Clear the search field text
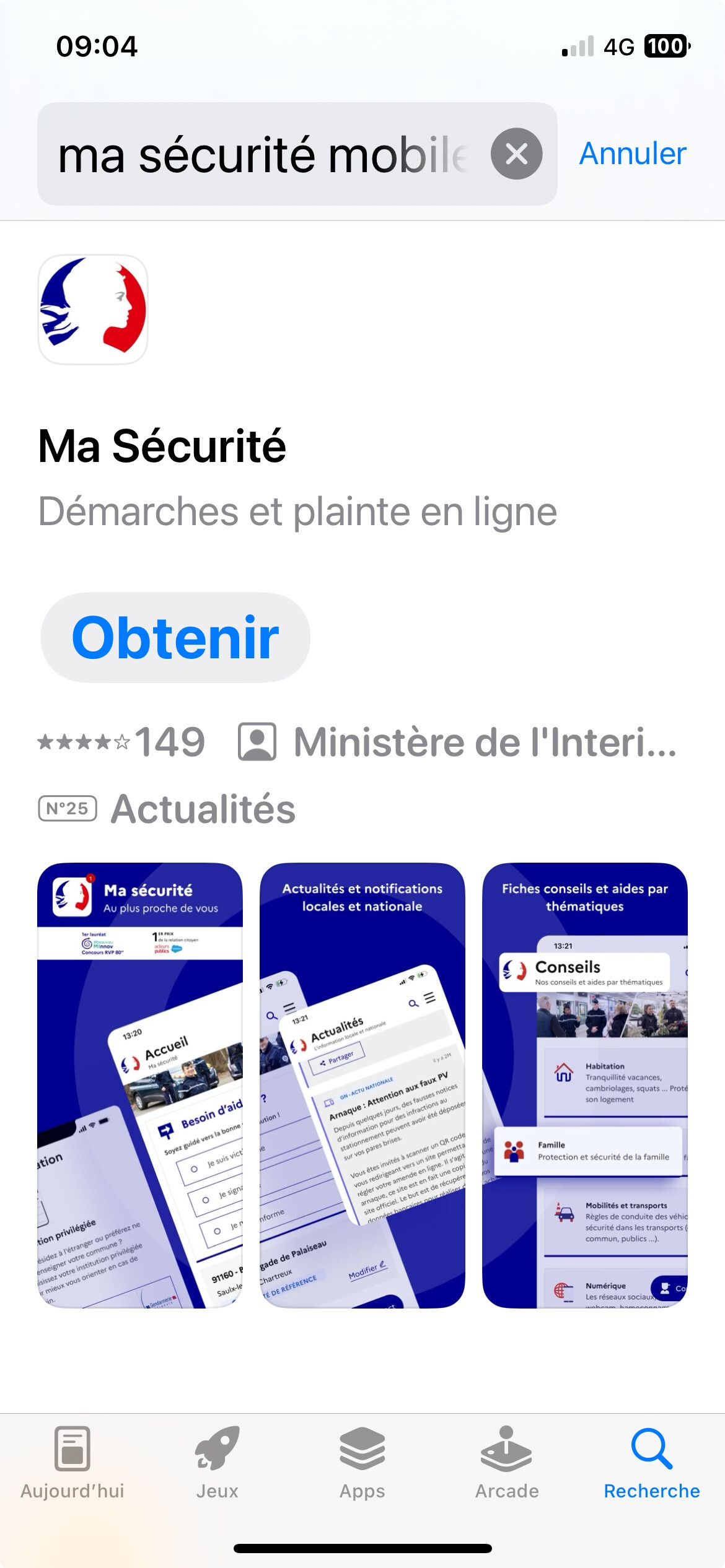 click(x=516, y=154)
